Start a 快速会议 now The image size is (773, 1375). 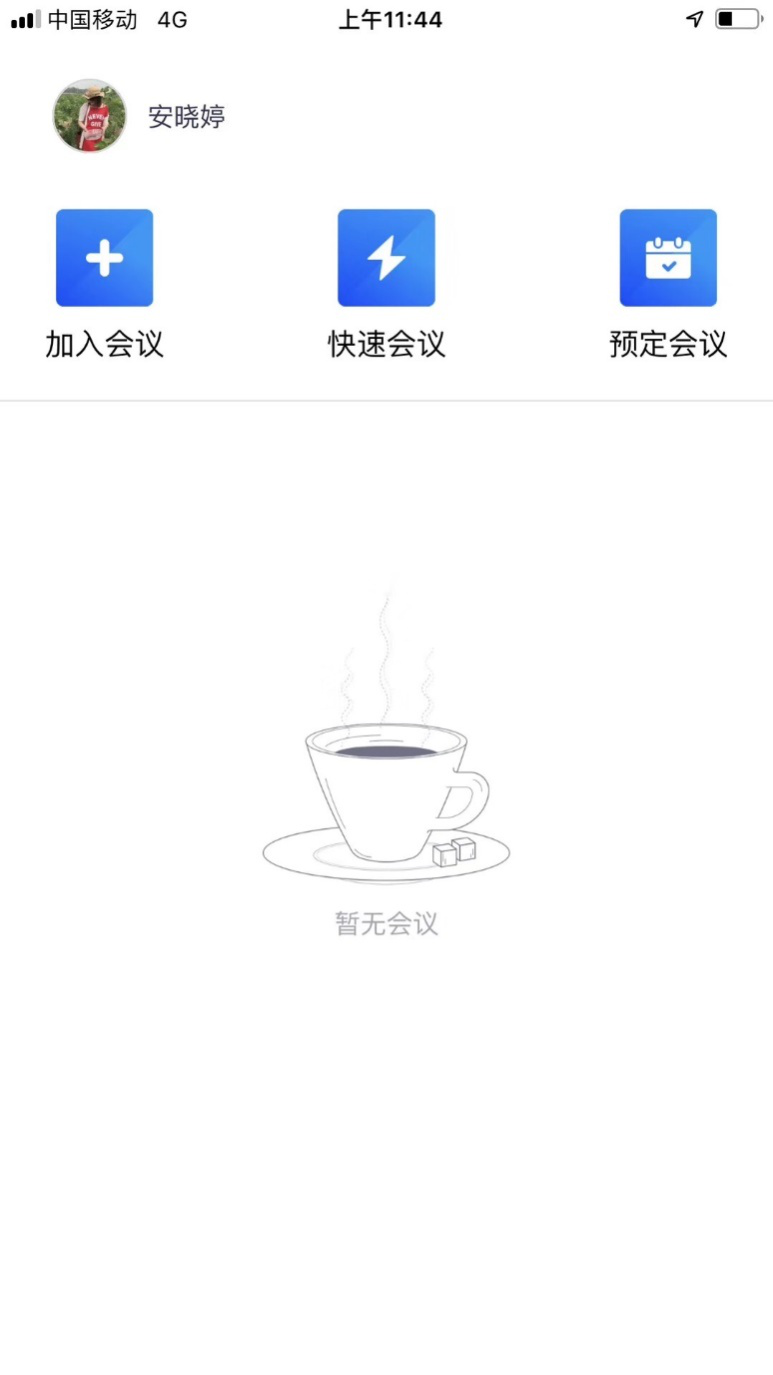pyautogui.click(x=386, y=258)
